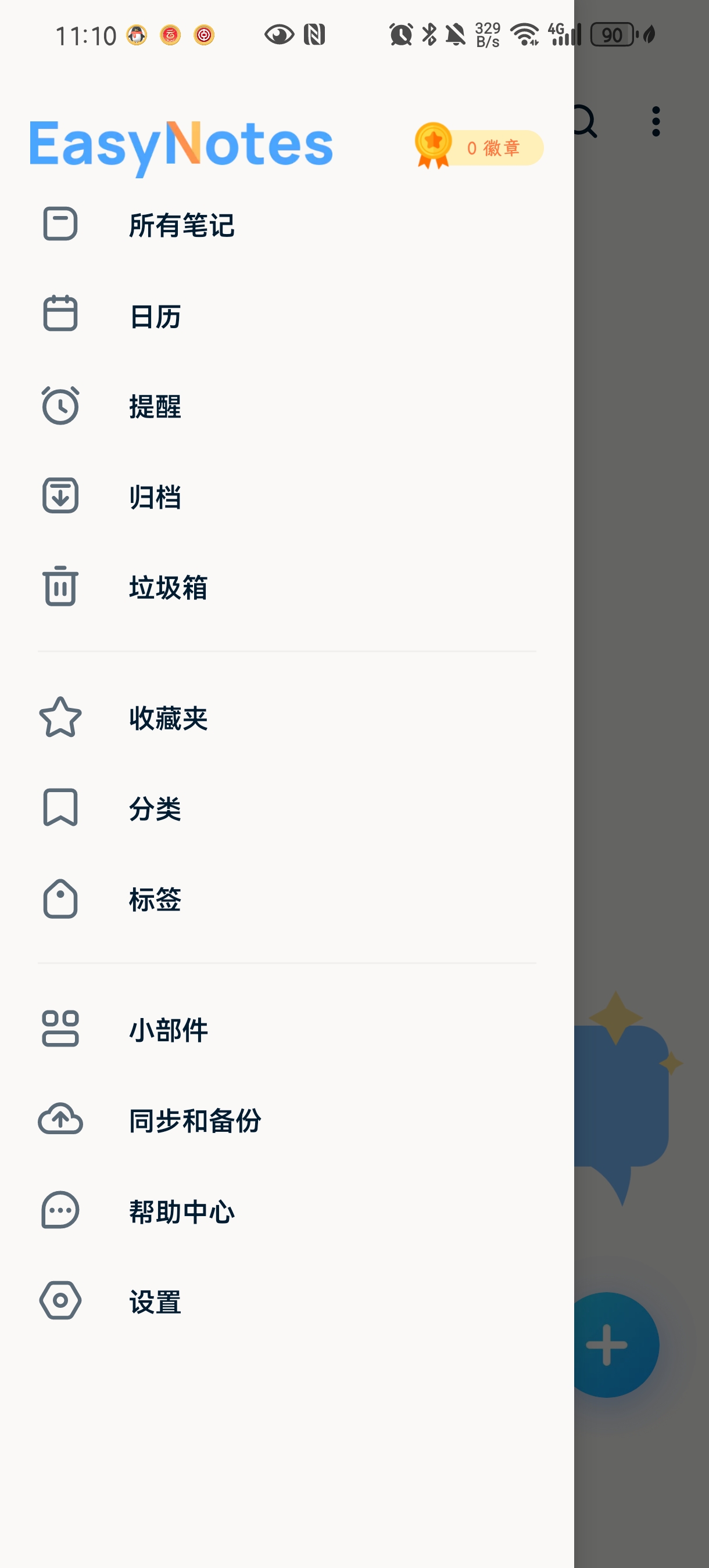Viewport: 709px width, 1568px height.
Task: Open 提醒 reminders
Action: (x=155, y=406)
